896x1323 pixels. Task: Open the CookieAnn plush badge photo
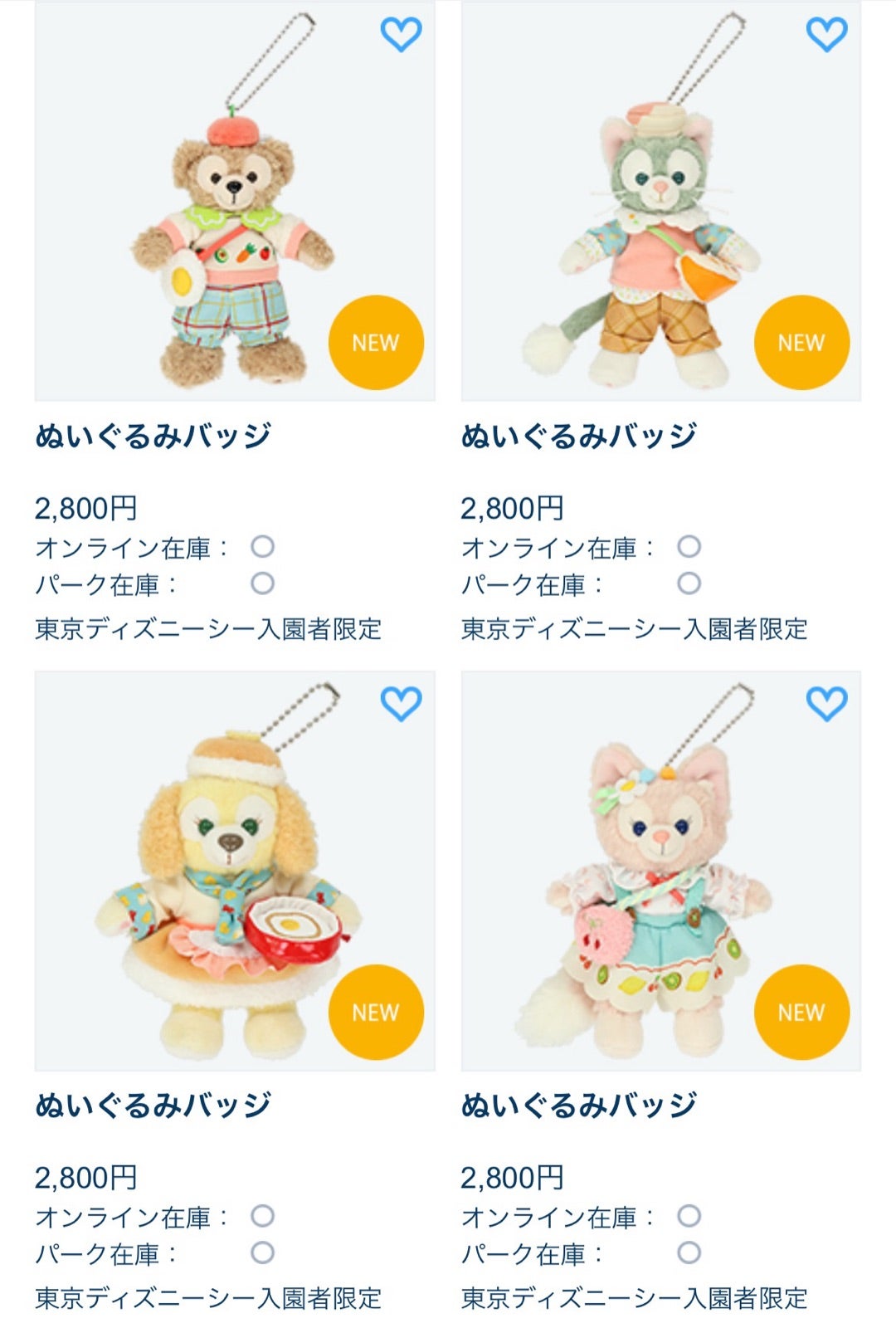(x=234, y=871)
